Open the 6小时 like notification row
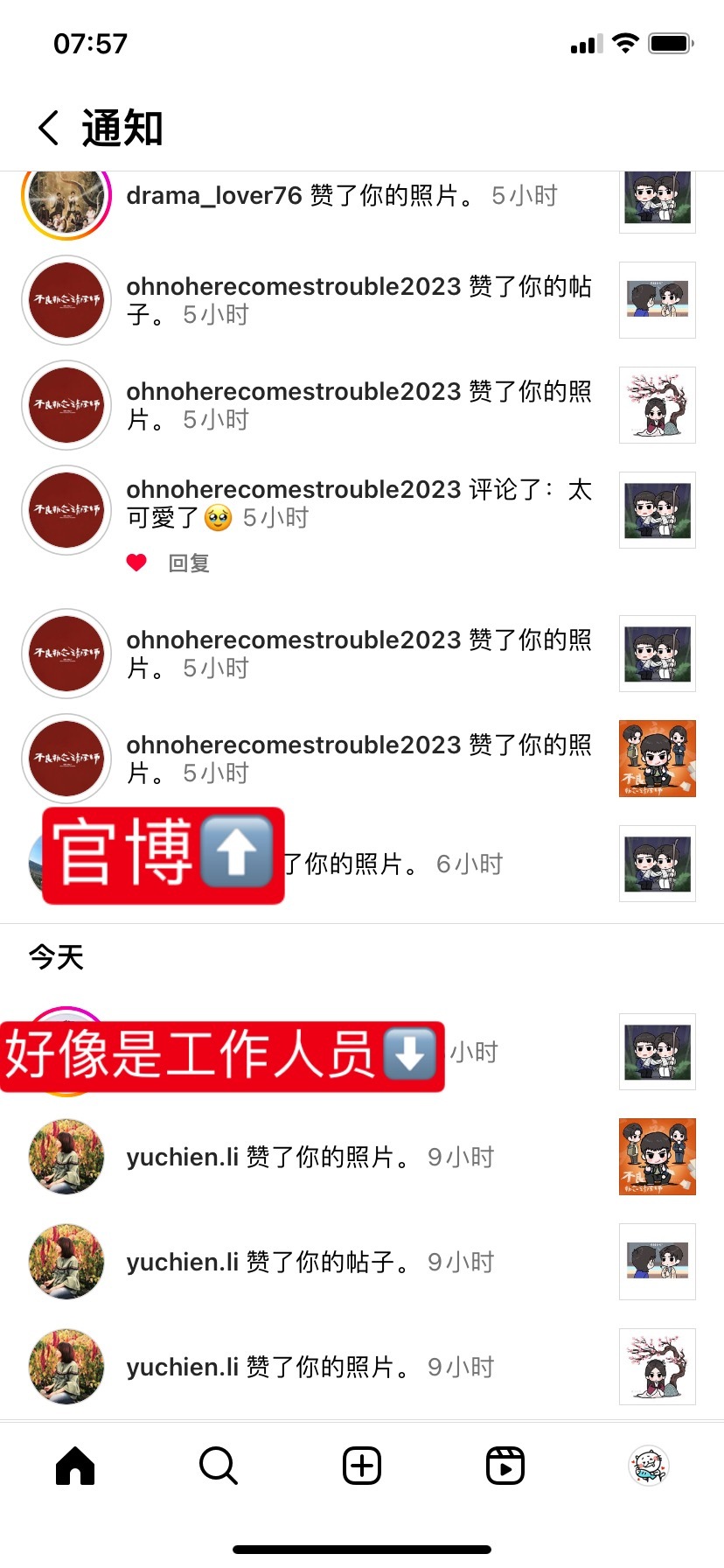724x1568 pixels. point(393,864)
